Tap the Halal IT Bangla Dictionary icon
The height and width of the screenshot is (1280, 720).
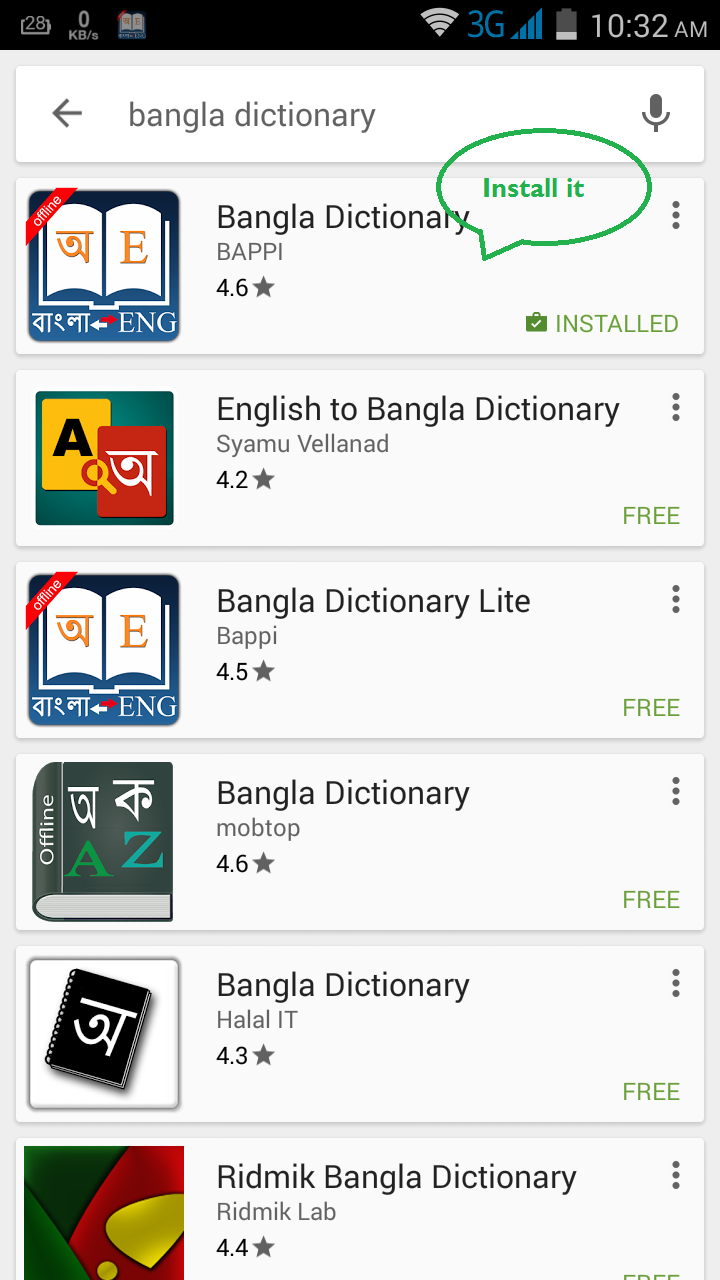(x=103, y=1033)
